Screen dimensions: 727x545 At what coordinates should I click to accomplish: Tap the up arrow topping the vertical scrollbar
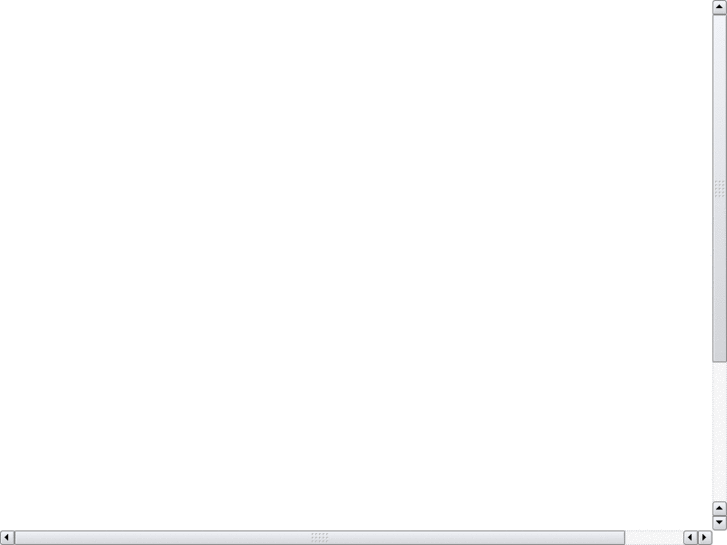coord(719,7)
